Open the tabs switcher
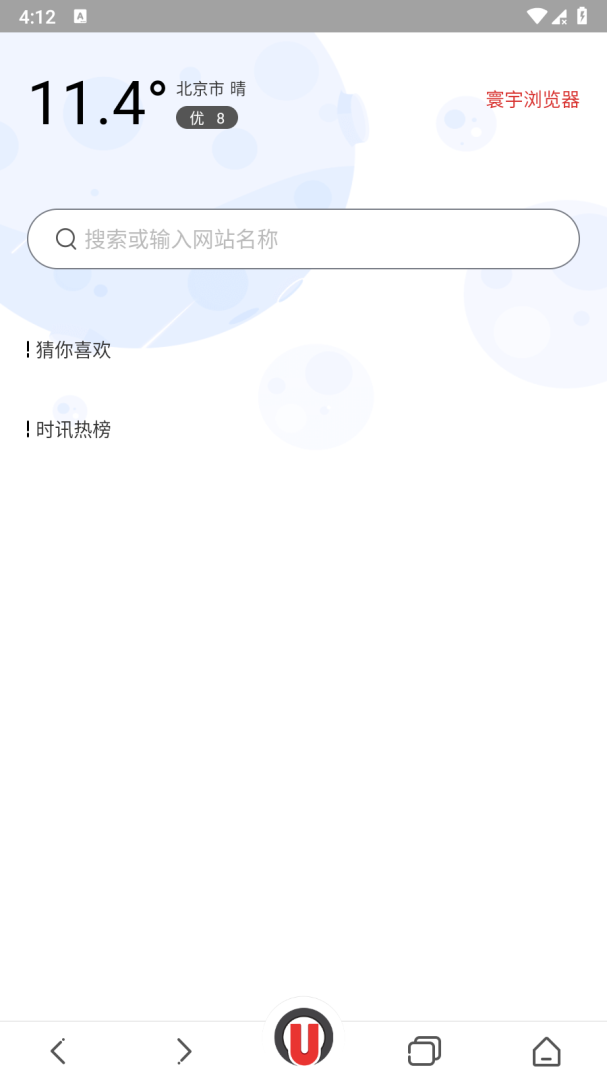This screenshot has width=607, height=1080. click(424, 1051)
